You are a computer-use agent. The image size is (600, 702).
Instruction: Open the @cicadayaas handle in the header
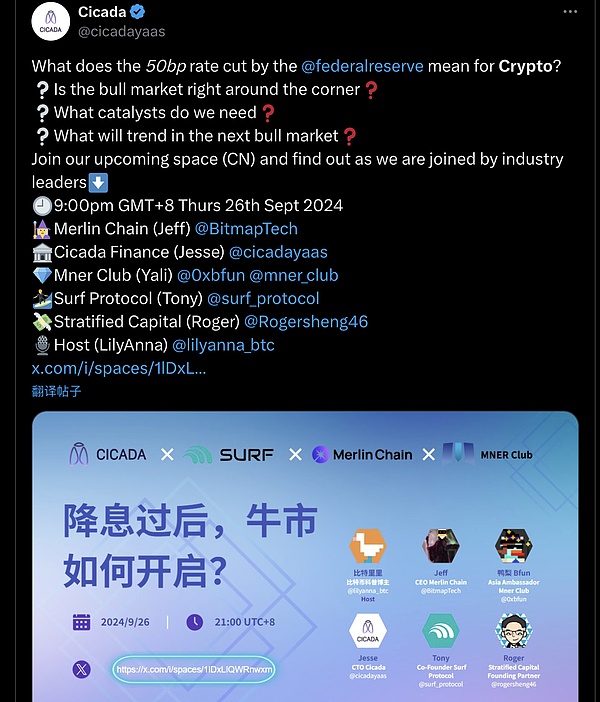click(120, 32)
